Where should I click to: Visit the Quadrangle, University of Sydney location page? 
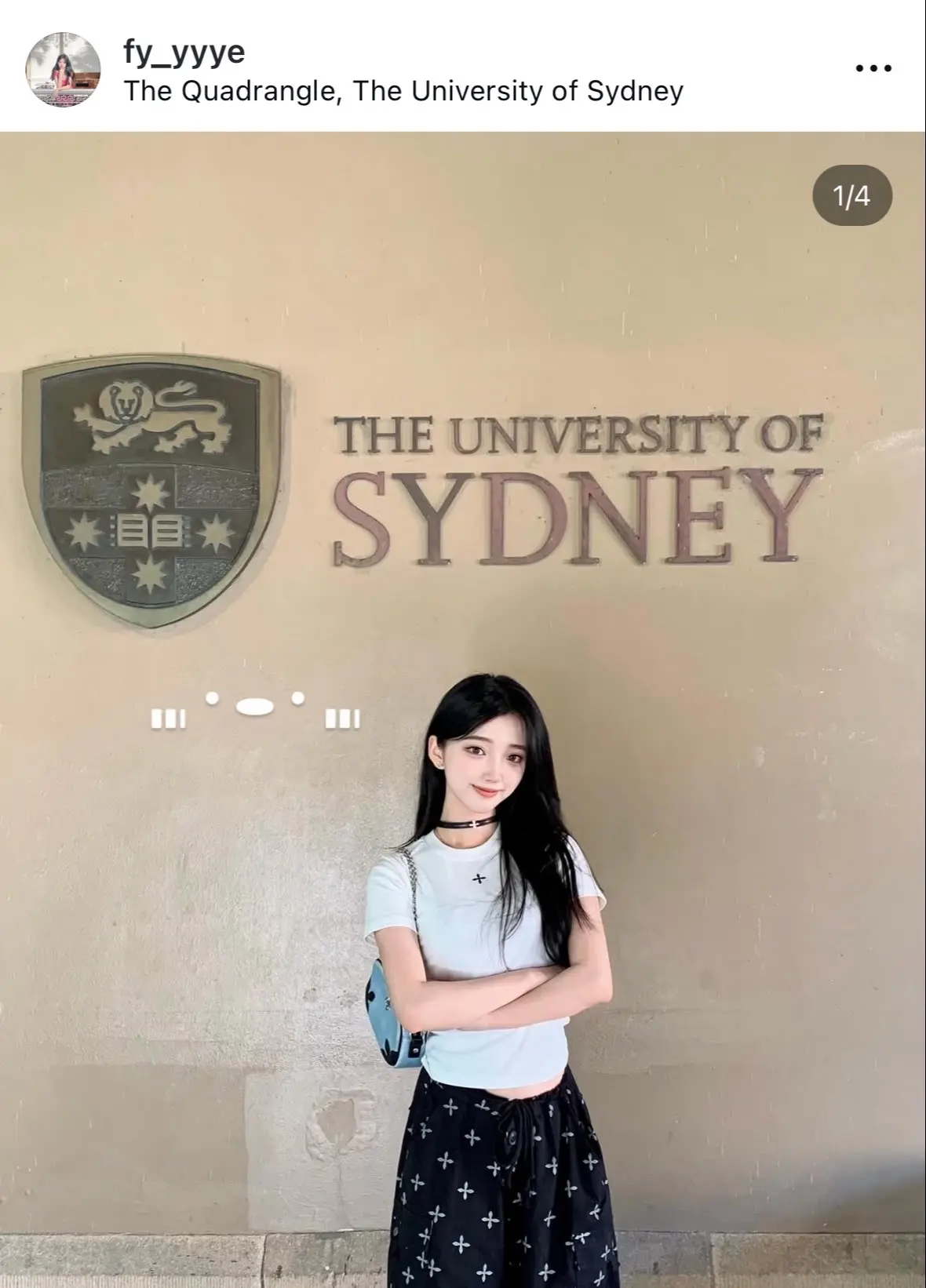(403, 93)
